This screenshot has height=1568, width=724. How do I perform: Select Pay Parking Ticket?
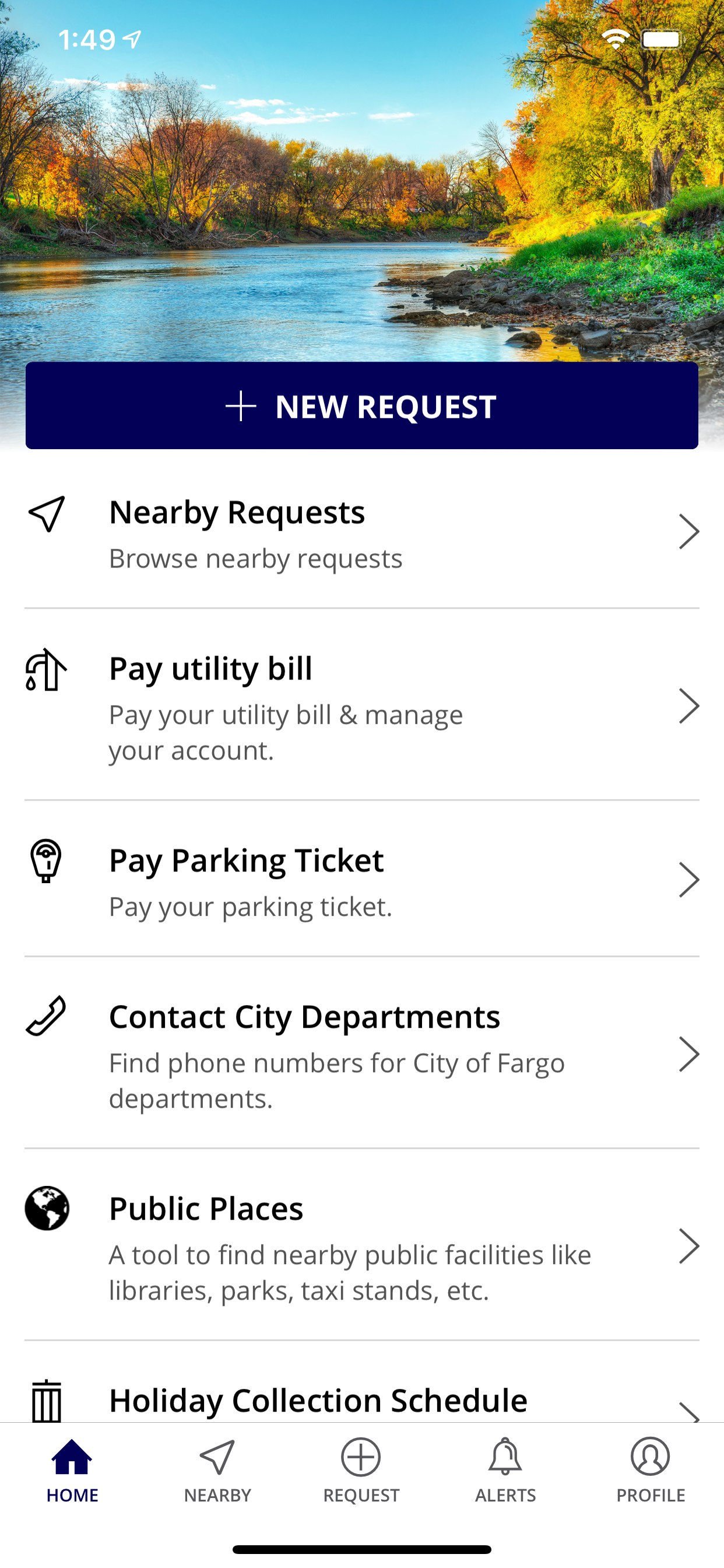(x=361, y=880)
